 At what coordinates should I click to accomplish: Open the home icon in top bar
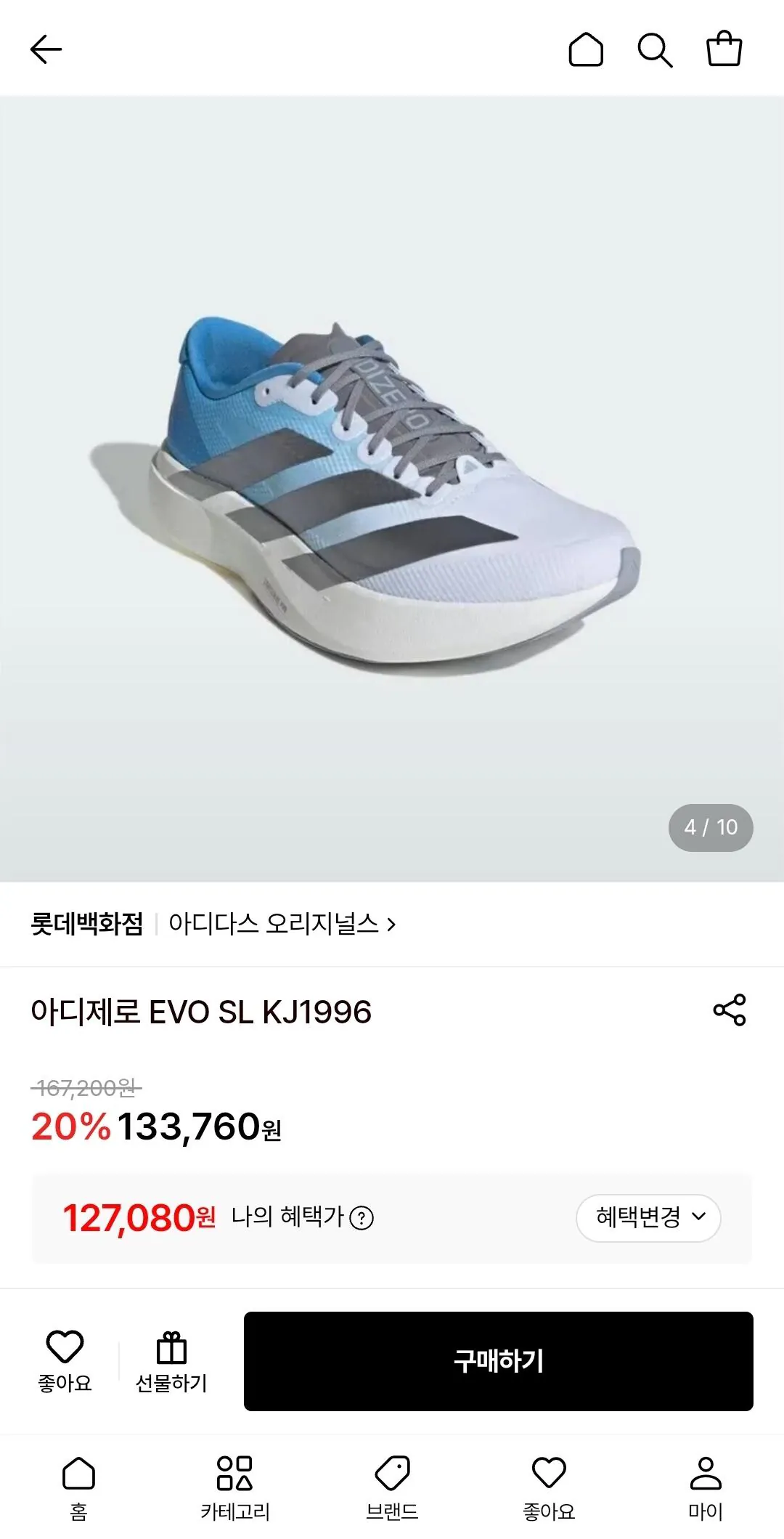586,49
